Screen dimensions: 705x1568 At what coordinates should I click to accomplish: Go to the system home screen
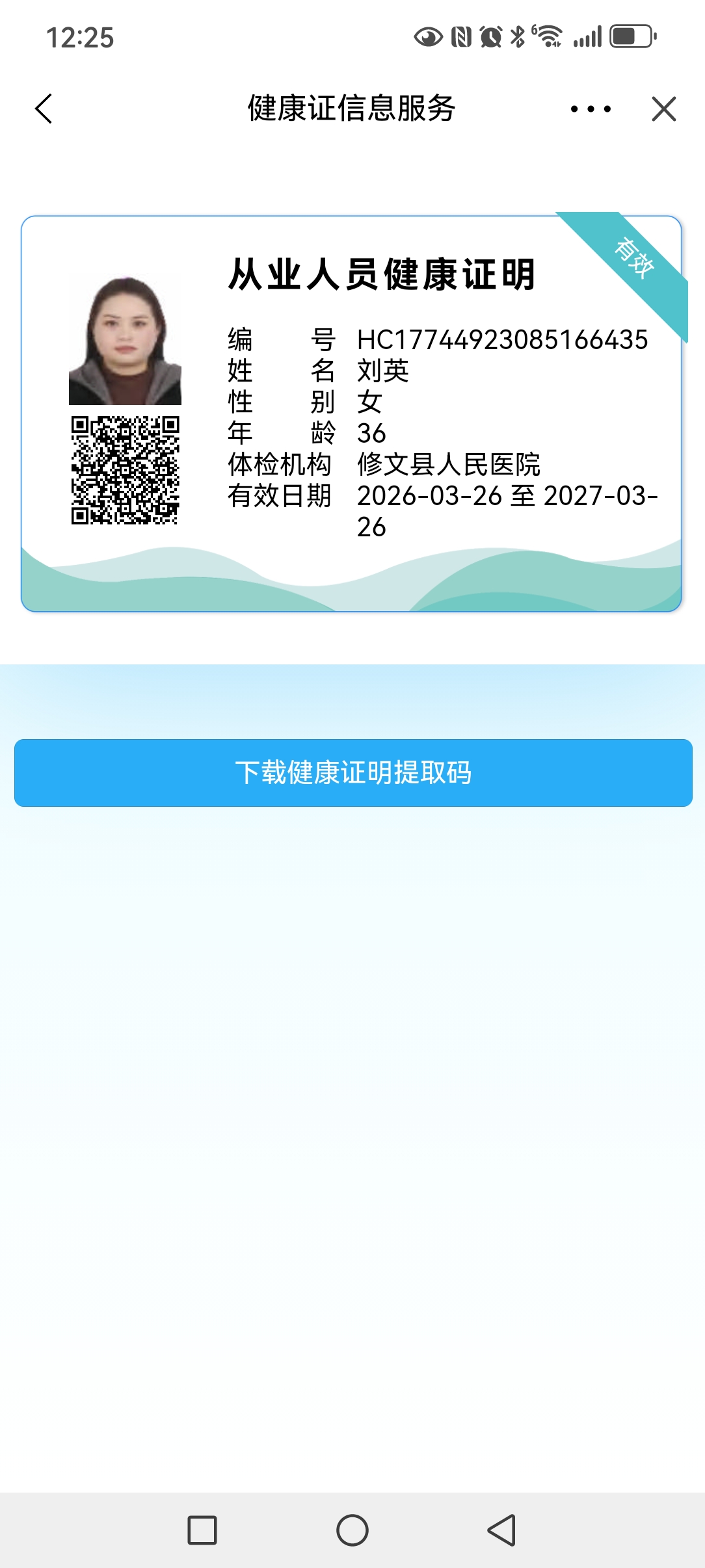click(352, 1530)
